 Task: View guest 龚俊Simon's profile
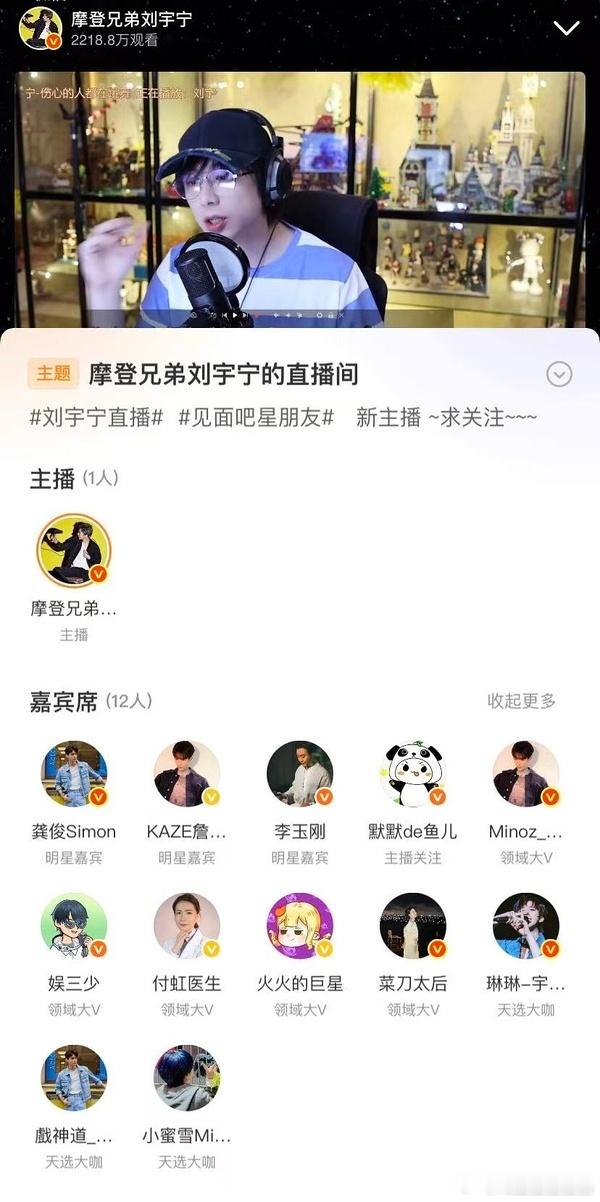pyautogui.click(x=74, y=774)
